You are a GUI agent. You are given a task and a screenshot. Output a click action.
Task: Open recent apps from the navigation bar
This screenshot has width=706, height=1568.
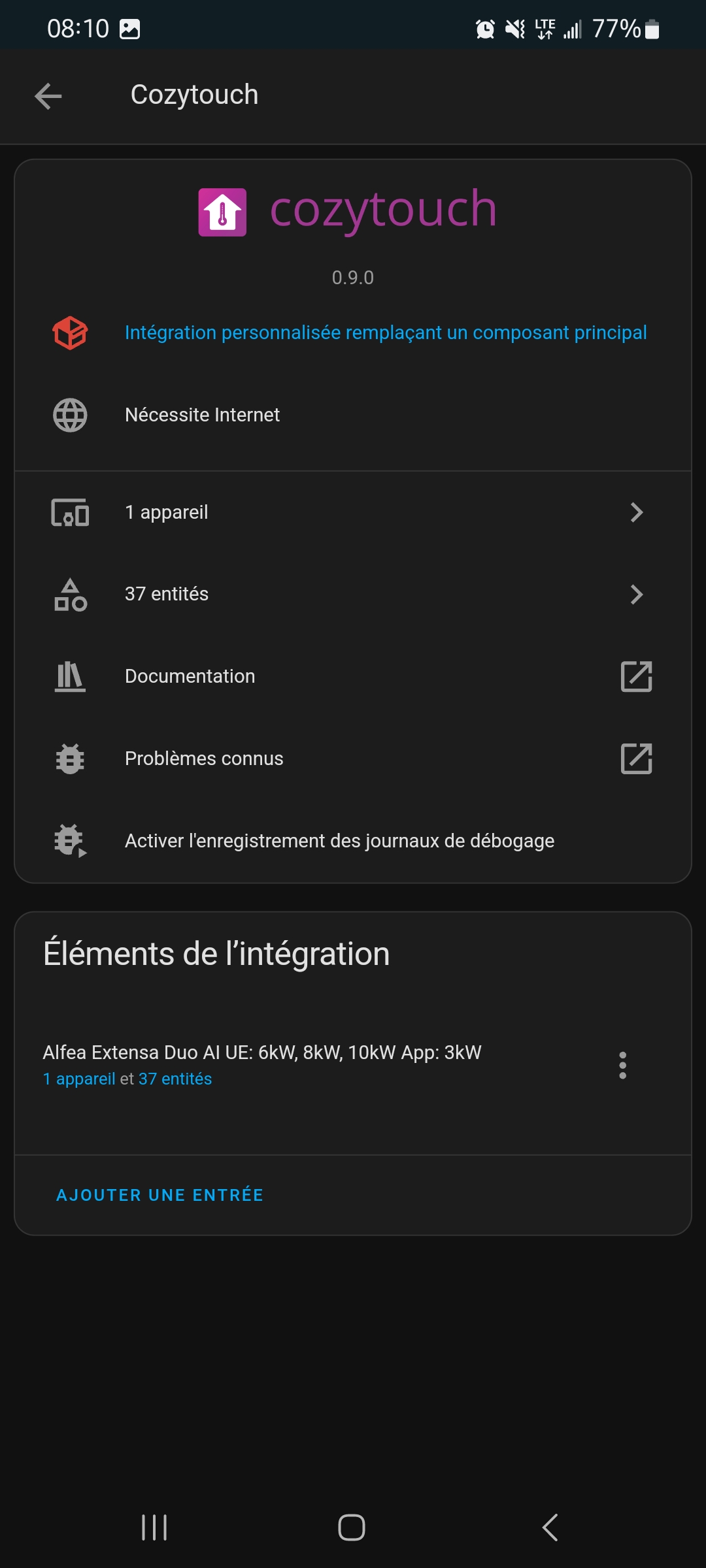(x=154, y=1527)
